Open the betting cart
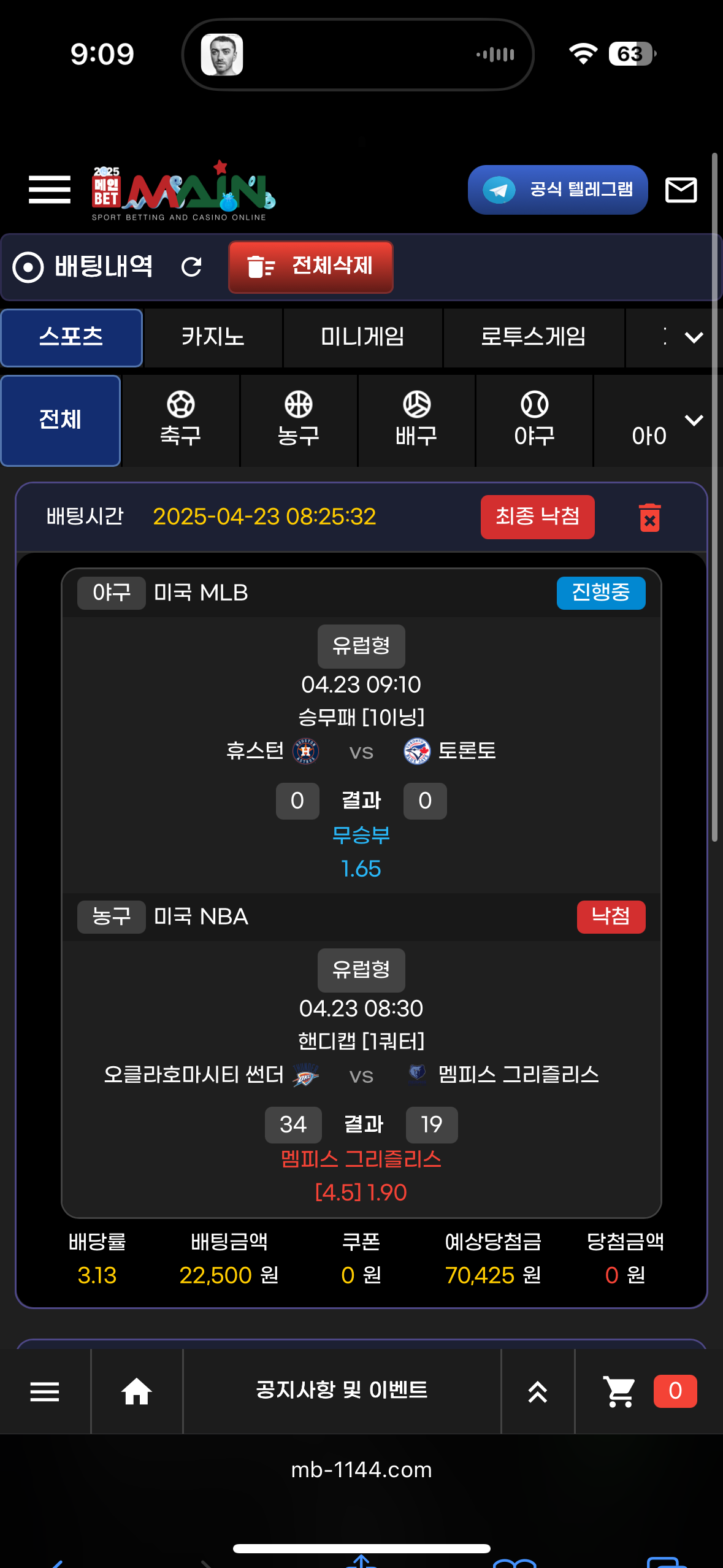723x1568 pixels. coord(620,1391)
